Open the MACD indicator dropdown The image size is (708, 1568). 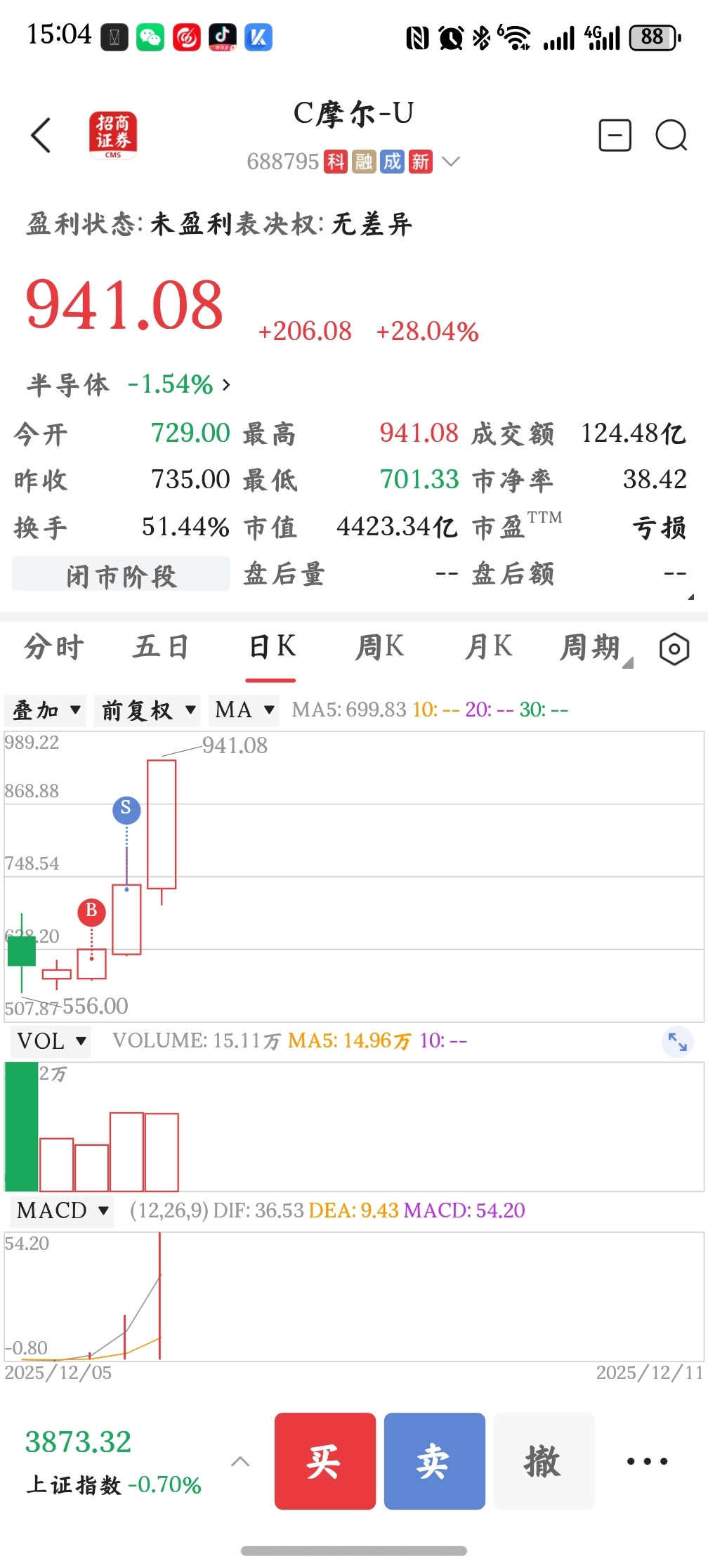click(62, 1210)
